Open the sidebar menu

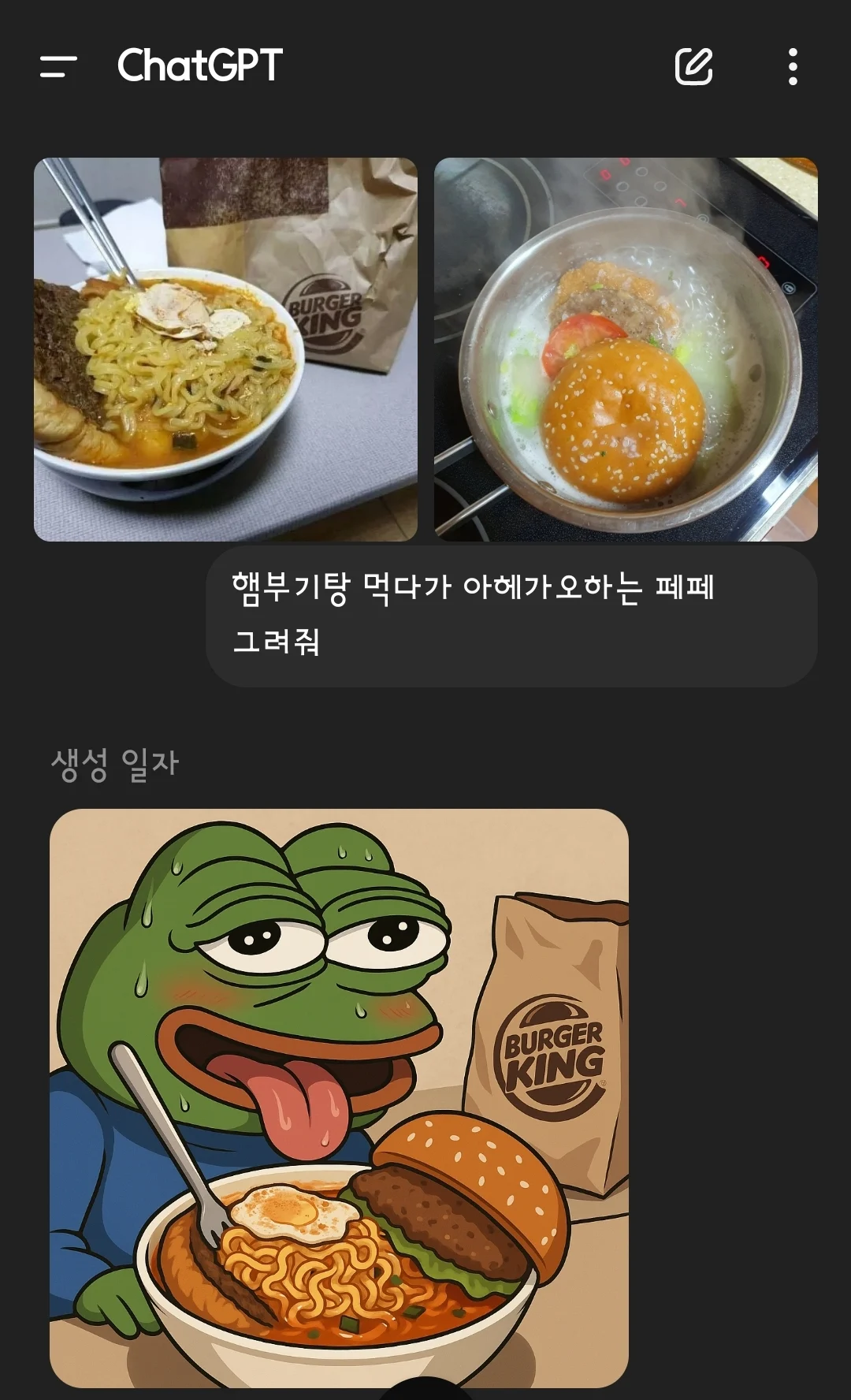pyautogui.click(x=58, y=66)
